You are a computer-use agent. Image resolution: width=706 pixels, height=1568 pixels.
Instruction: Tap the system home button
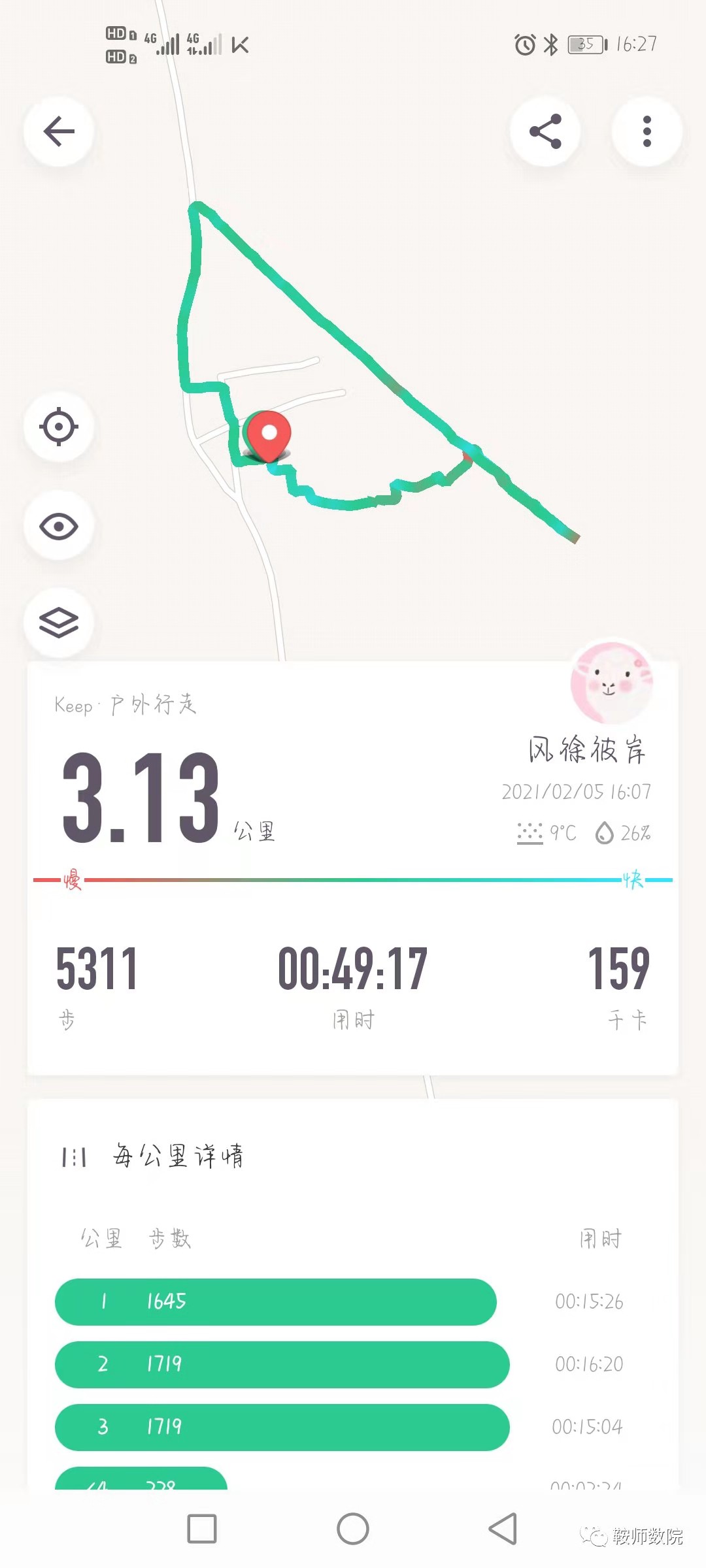[353, 1529]
